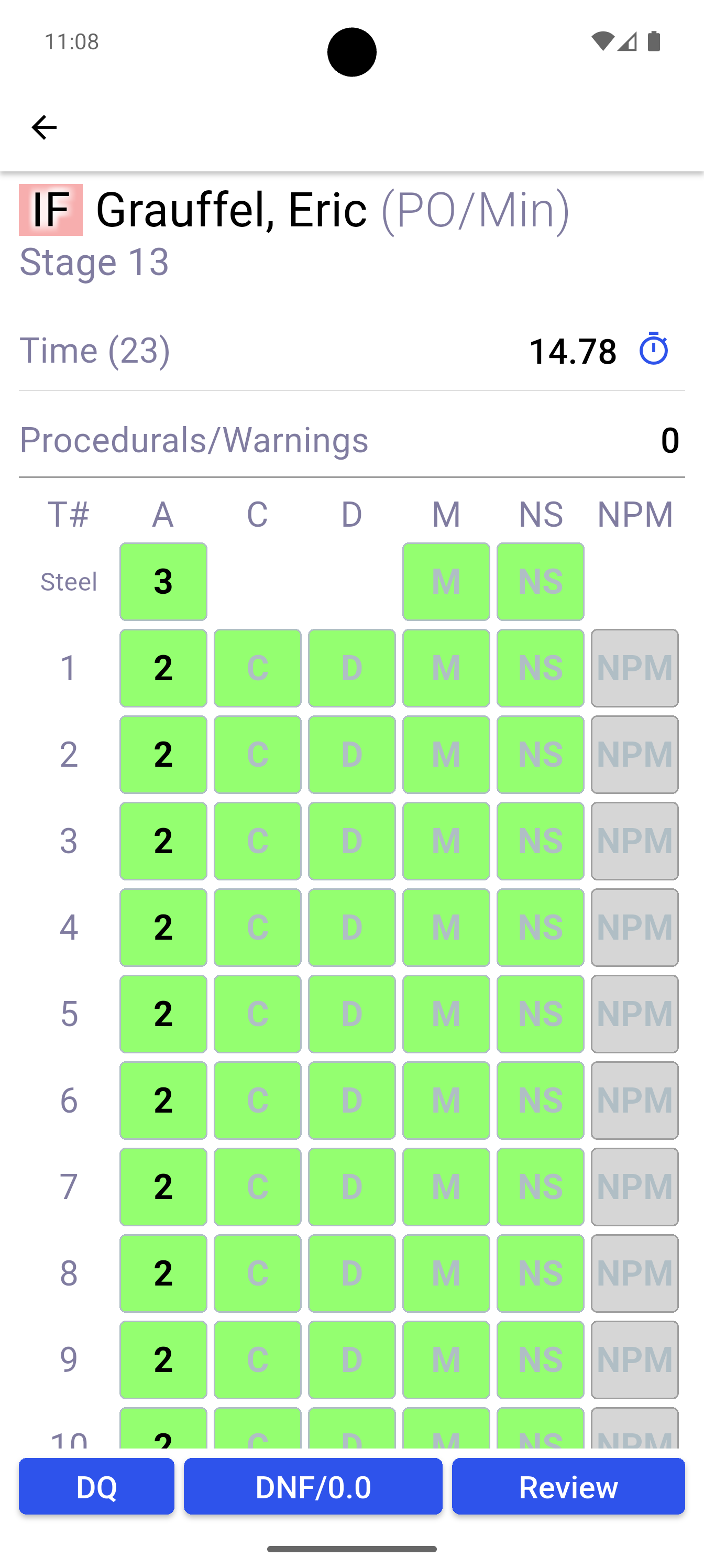Add a C hit on target 7
The width and height of the screenshot is (704, 1568).
coord(257,1186)
